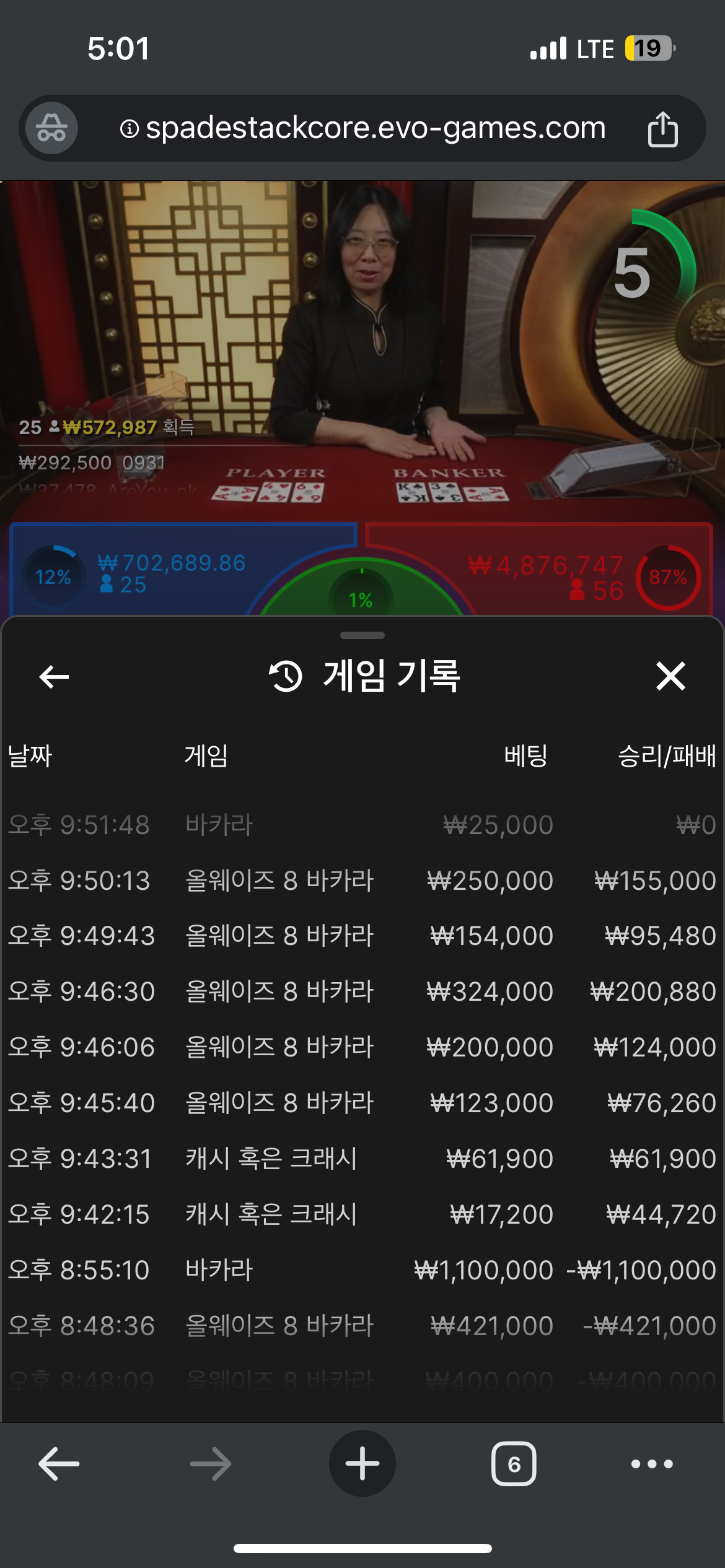
Task: Share this page from the address bar
Action: click(x=662, y=129)
